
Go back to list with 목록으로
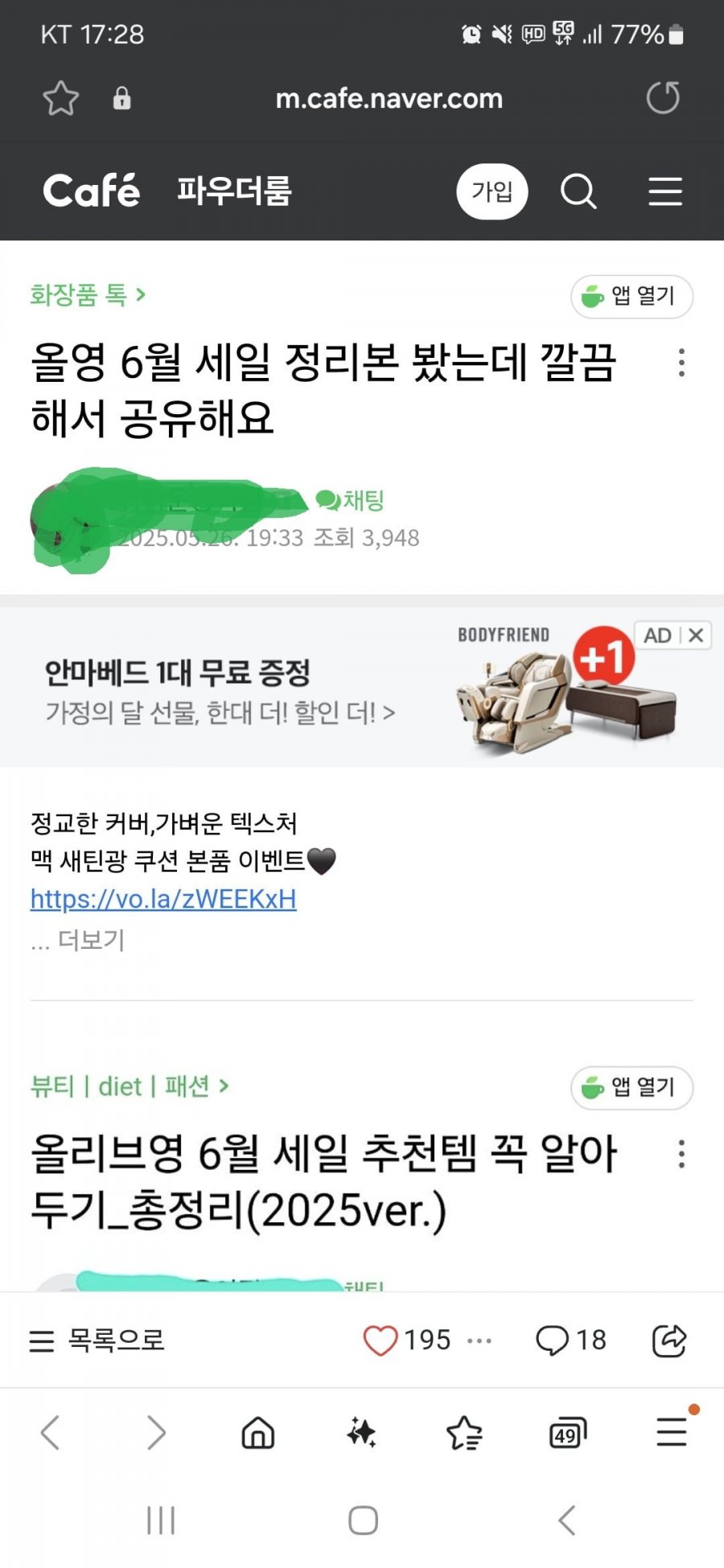tap(97, 1340)
